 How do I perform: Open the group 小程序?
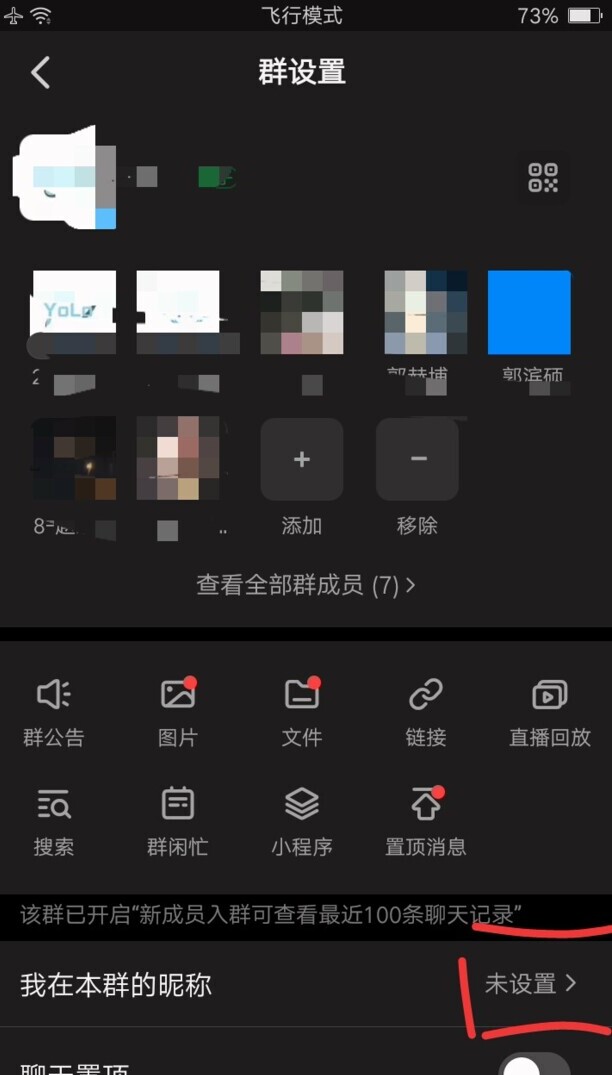[301, 821]
